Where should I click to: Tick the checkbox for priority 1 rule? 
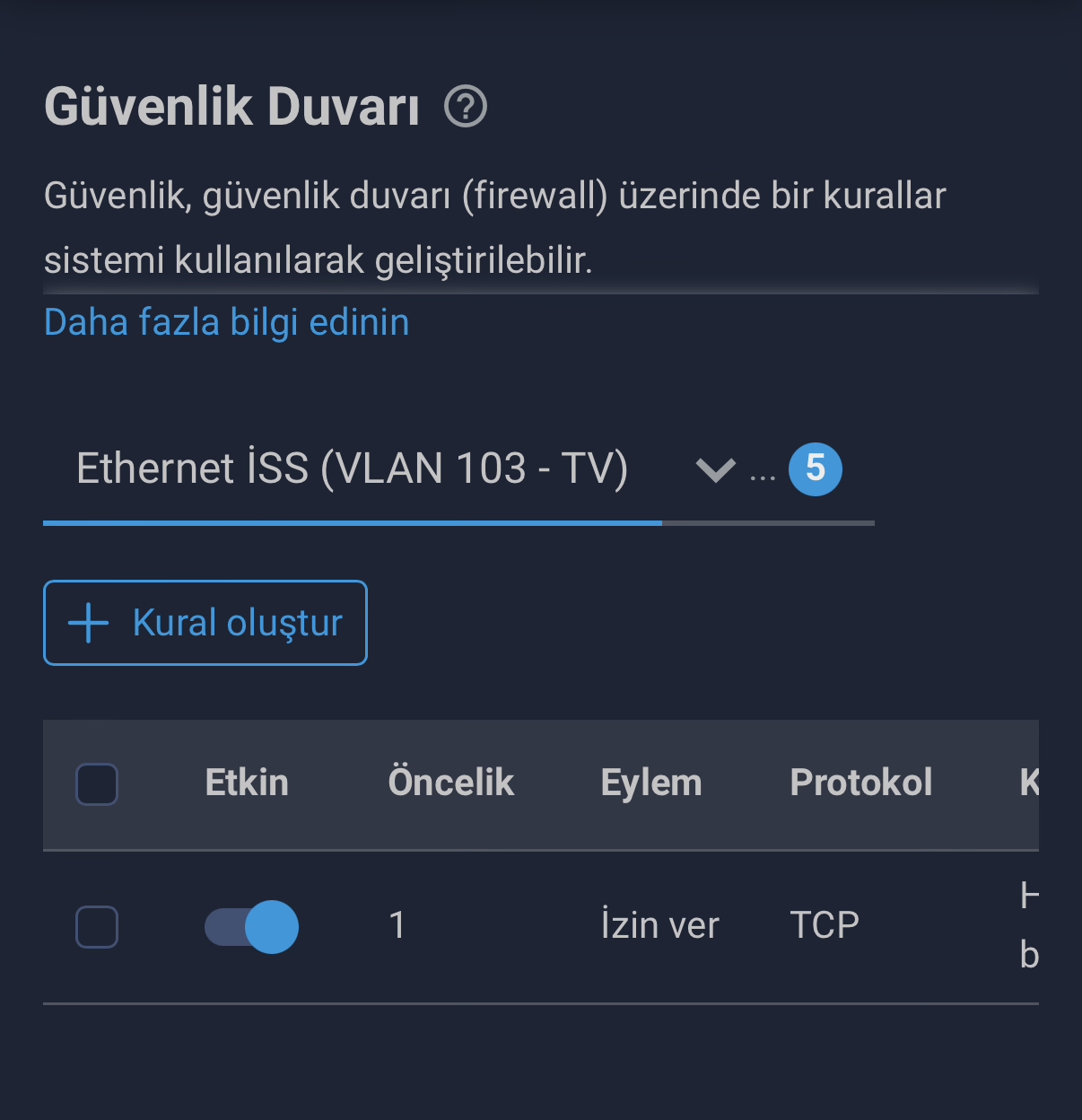point(97,926)
